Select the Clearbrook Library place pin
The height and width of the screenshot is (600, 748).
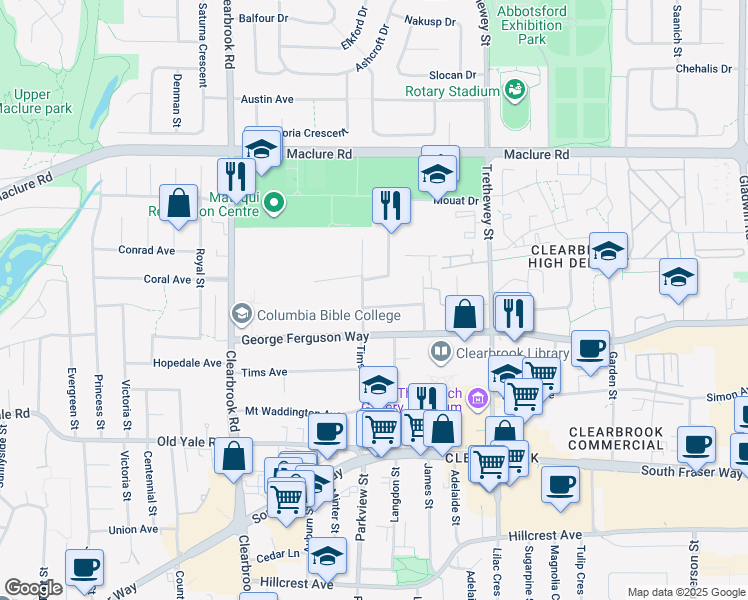[440, 352]
